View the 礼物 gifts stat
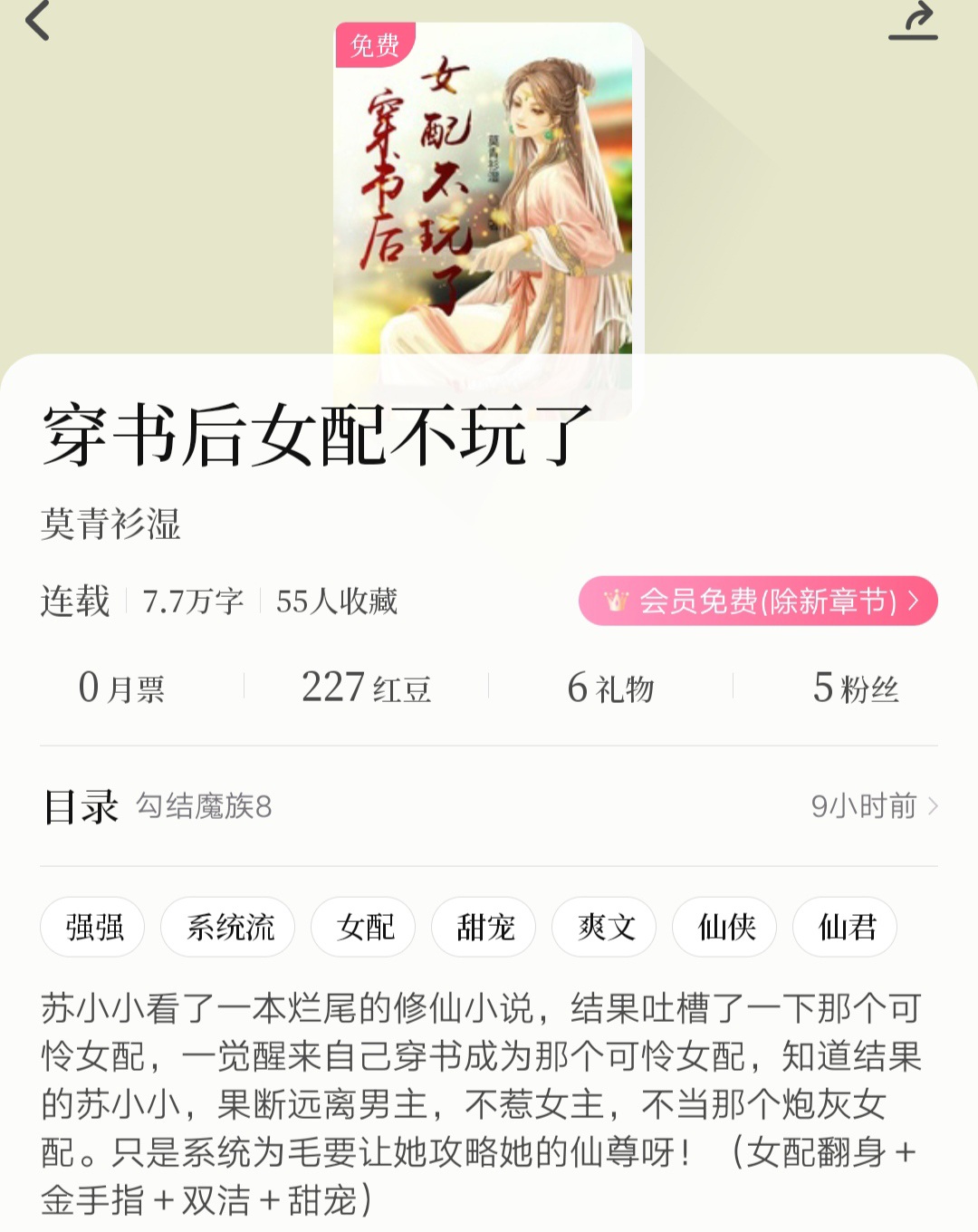The height and width of the screenshot is (1232, 978). pyautogui.click(x=610, y=688)
